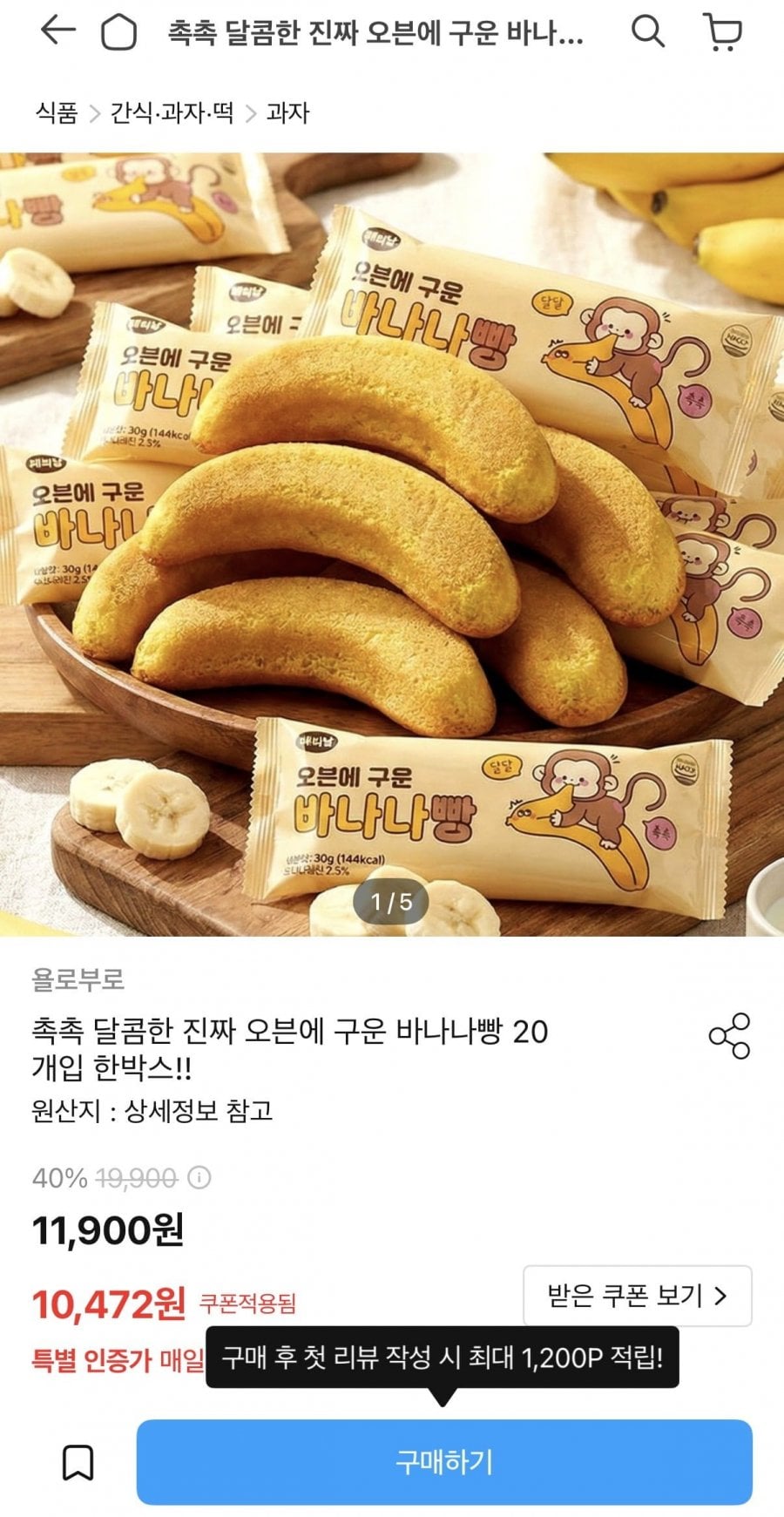
Task: Bookmark this product
Action: click(x=78, y=1462)
